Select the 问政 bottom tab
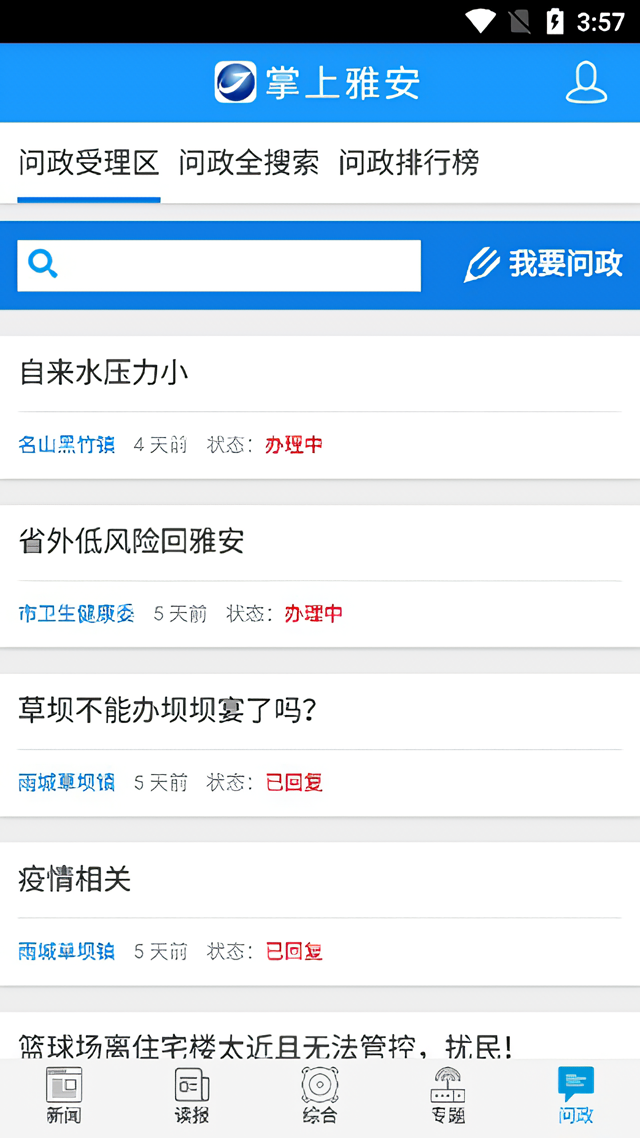 point(576,1096)
